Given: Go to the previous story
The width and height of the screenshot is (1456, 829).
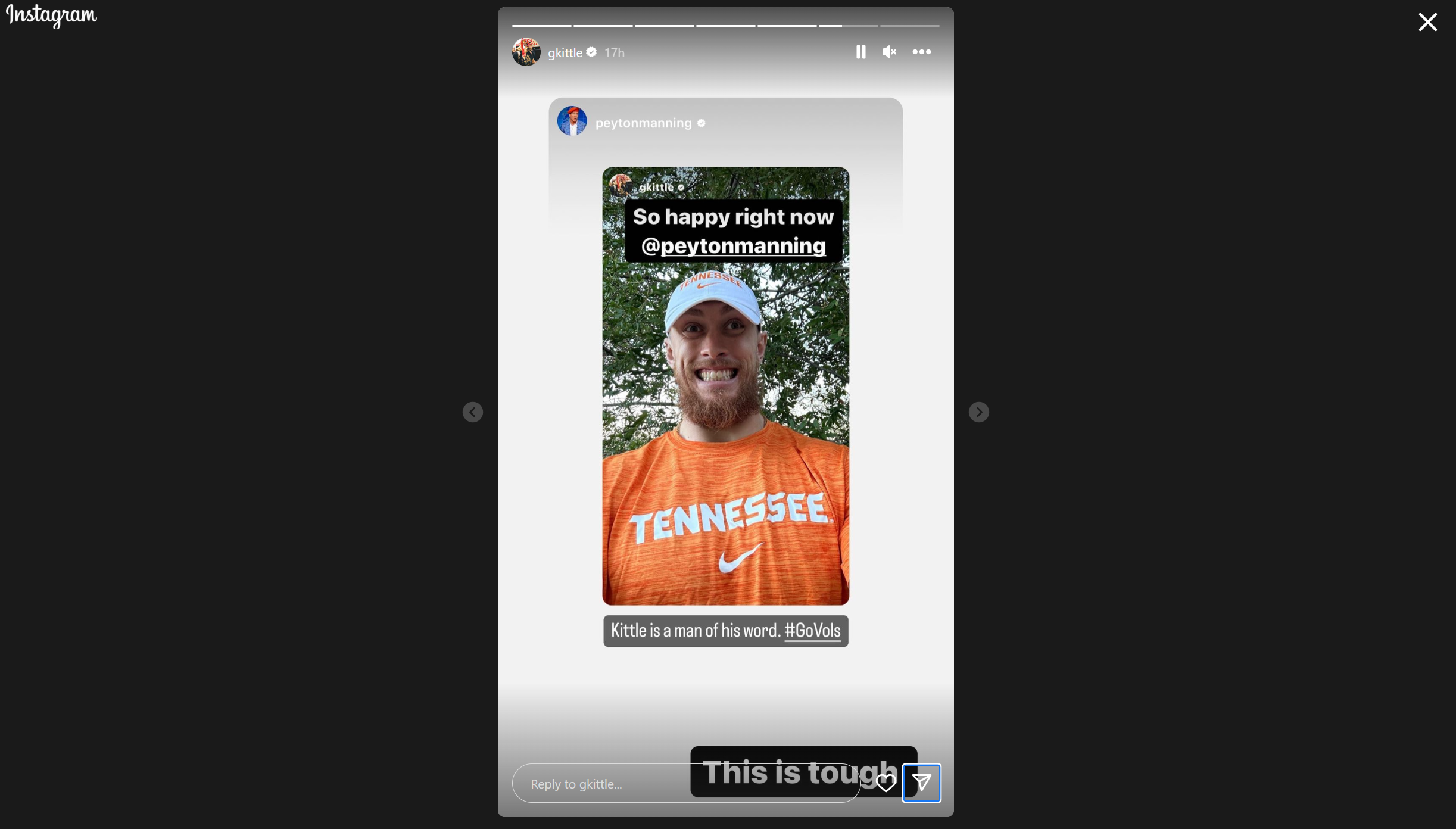Looking at the screenshot, I should click(x=473, y=412).
